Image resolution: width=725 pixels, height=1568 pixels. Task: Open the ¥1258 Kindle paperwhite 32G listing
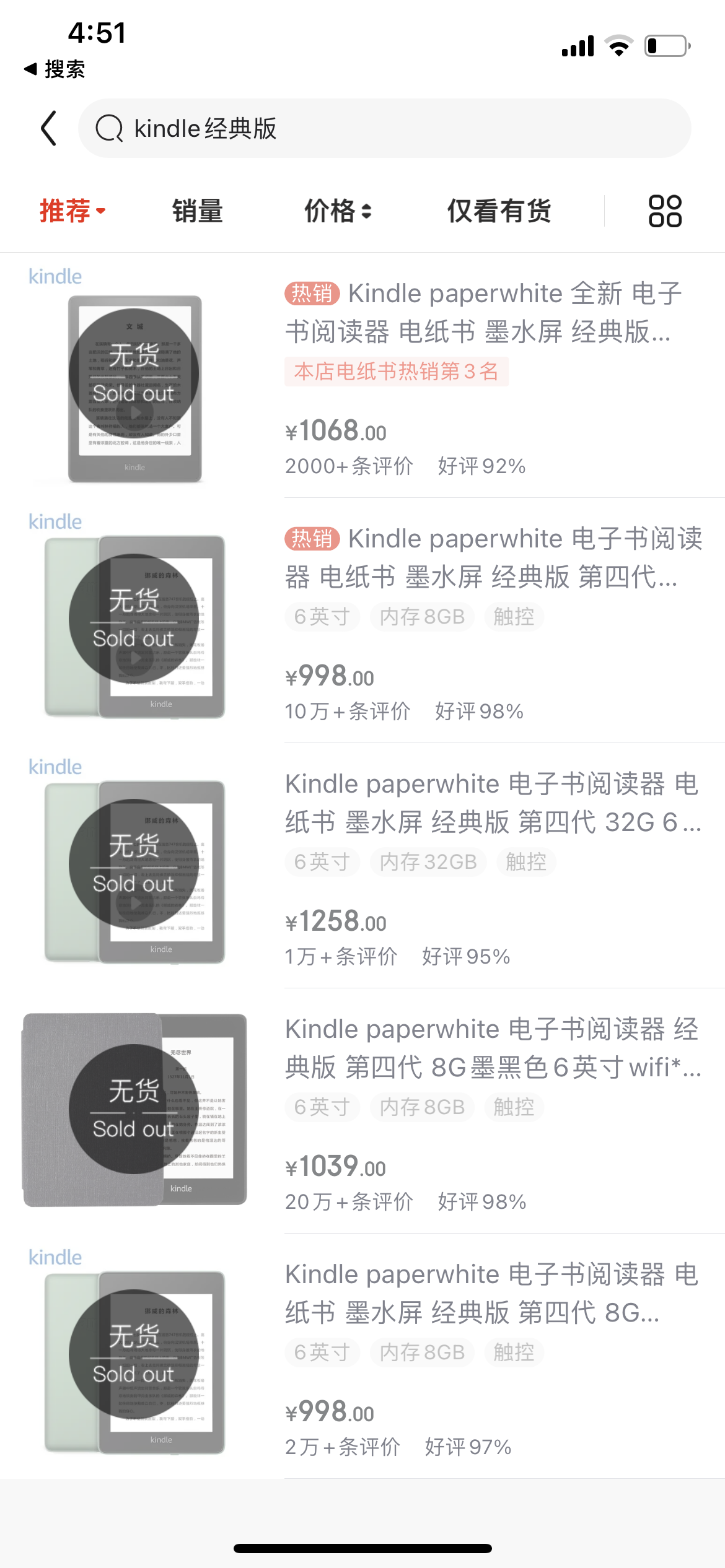click(x=362, y=866)
